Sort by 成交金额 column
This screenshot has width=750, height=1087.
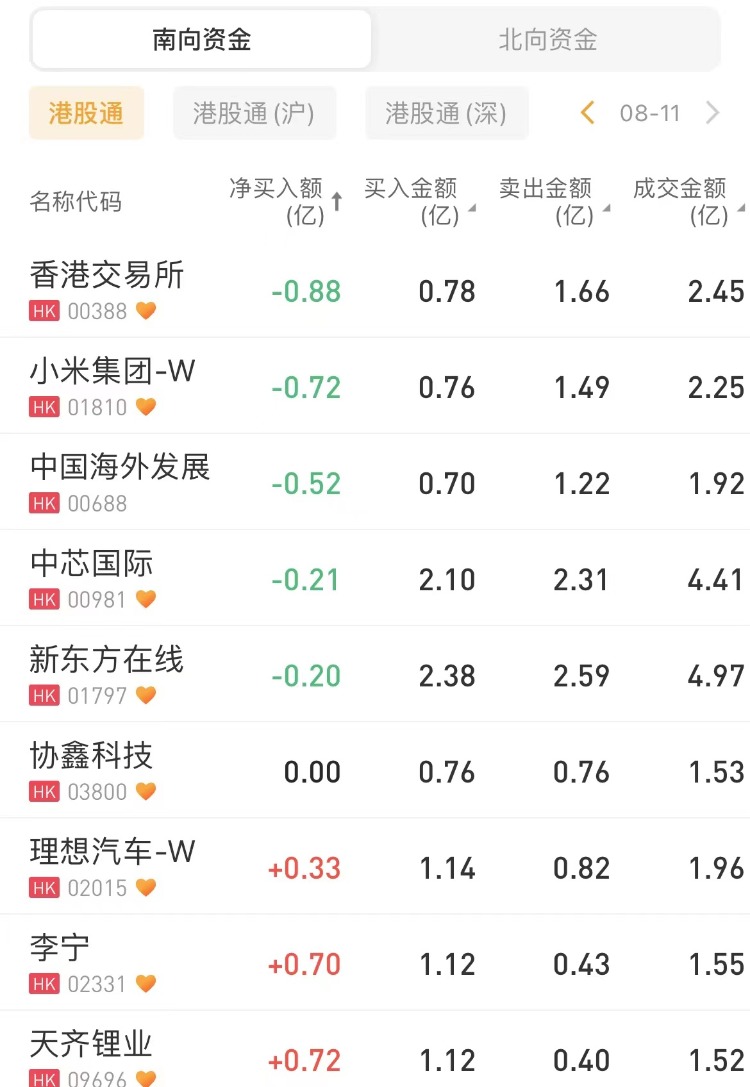[686, 201]
